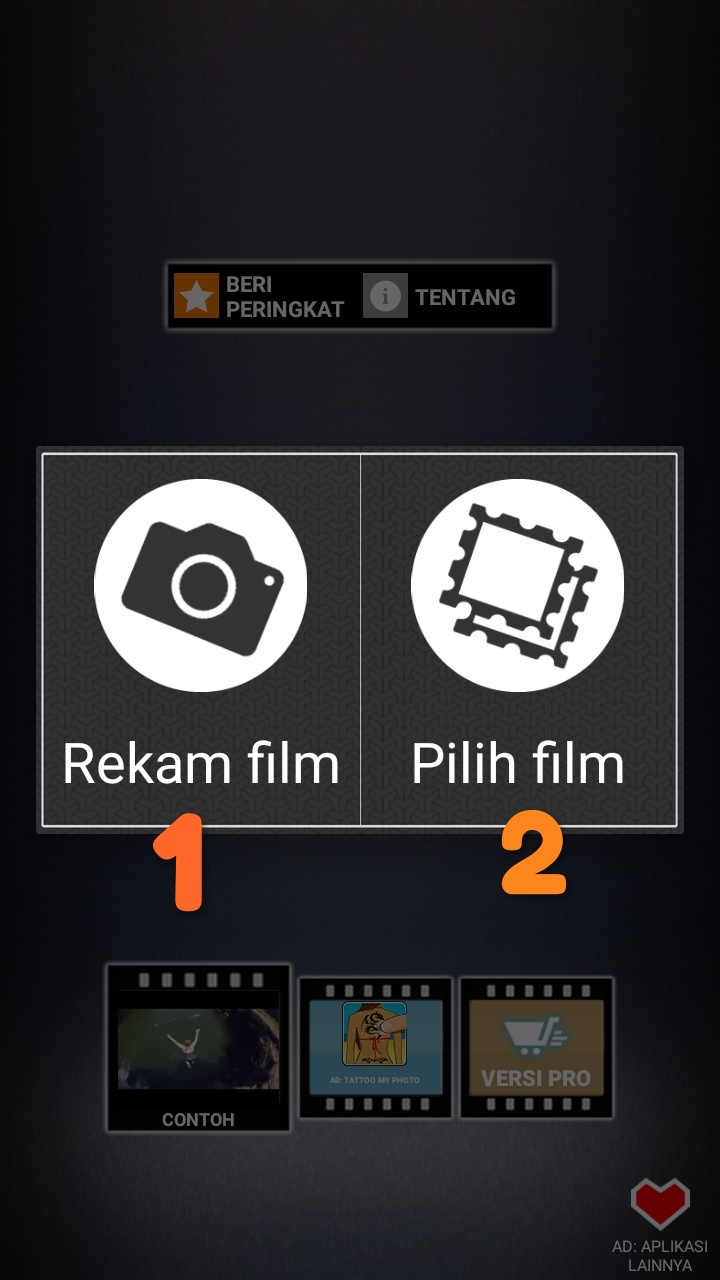Tap the CONTOH label under the sample video

tap(198, 1119)
